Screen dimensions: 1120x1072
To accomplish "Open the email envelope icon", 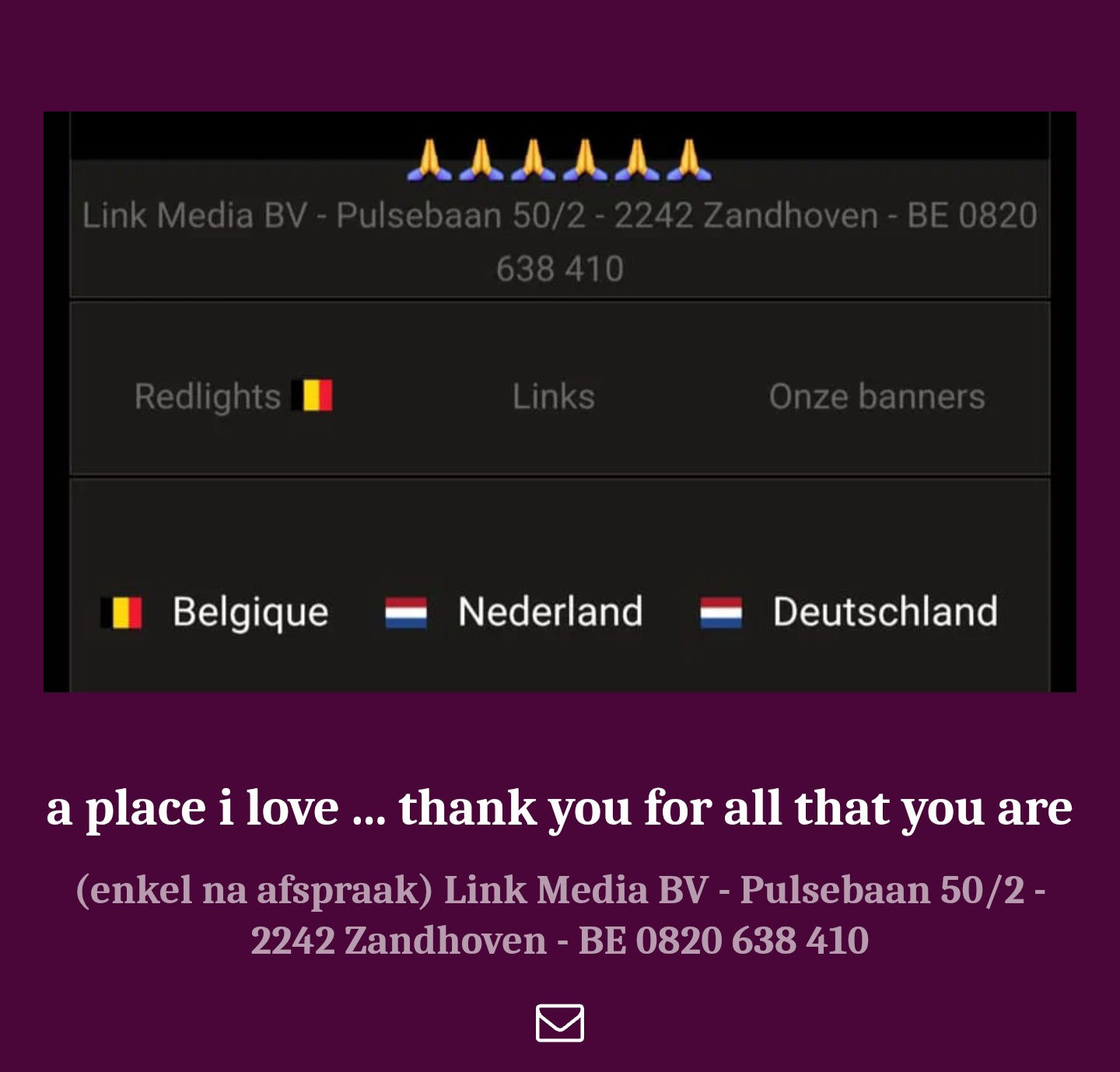I will (x=559, y=1022).
